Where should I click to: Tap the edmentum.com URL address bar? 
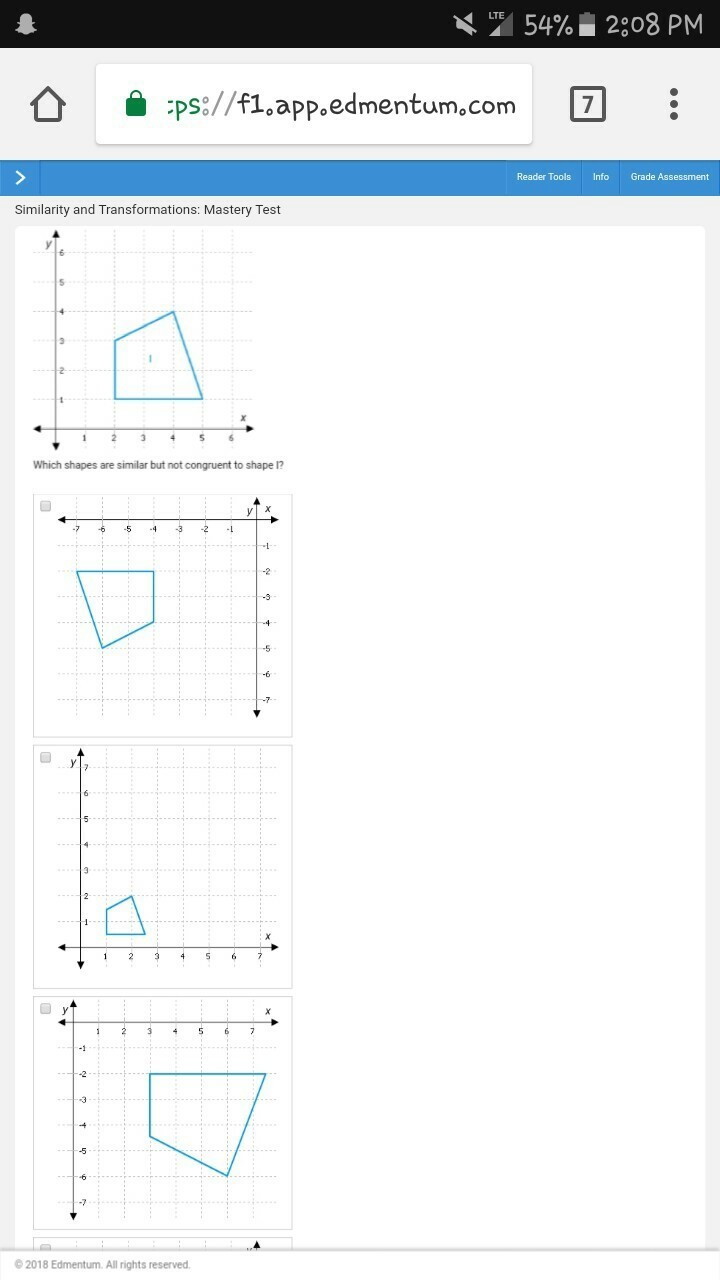click(x=314, y=104)
